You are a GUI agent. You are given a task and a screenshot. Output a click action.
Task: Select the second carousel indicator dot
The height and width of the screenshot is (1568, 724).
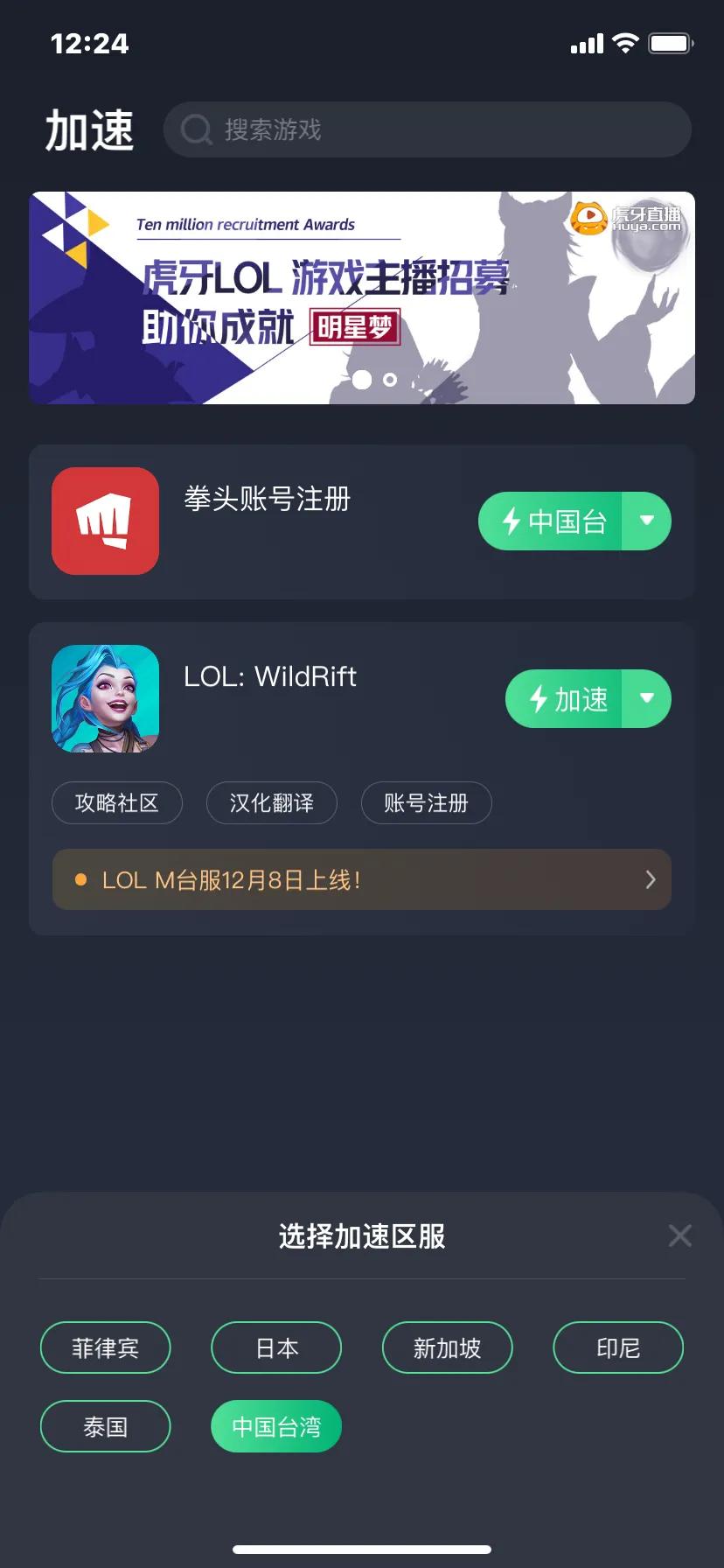[390, 381]
